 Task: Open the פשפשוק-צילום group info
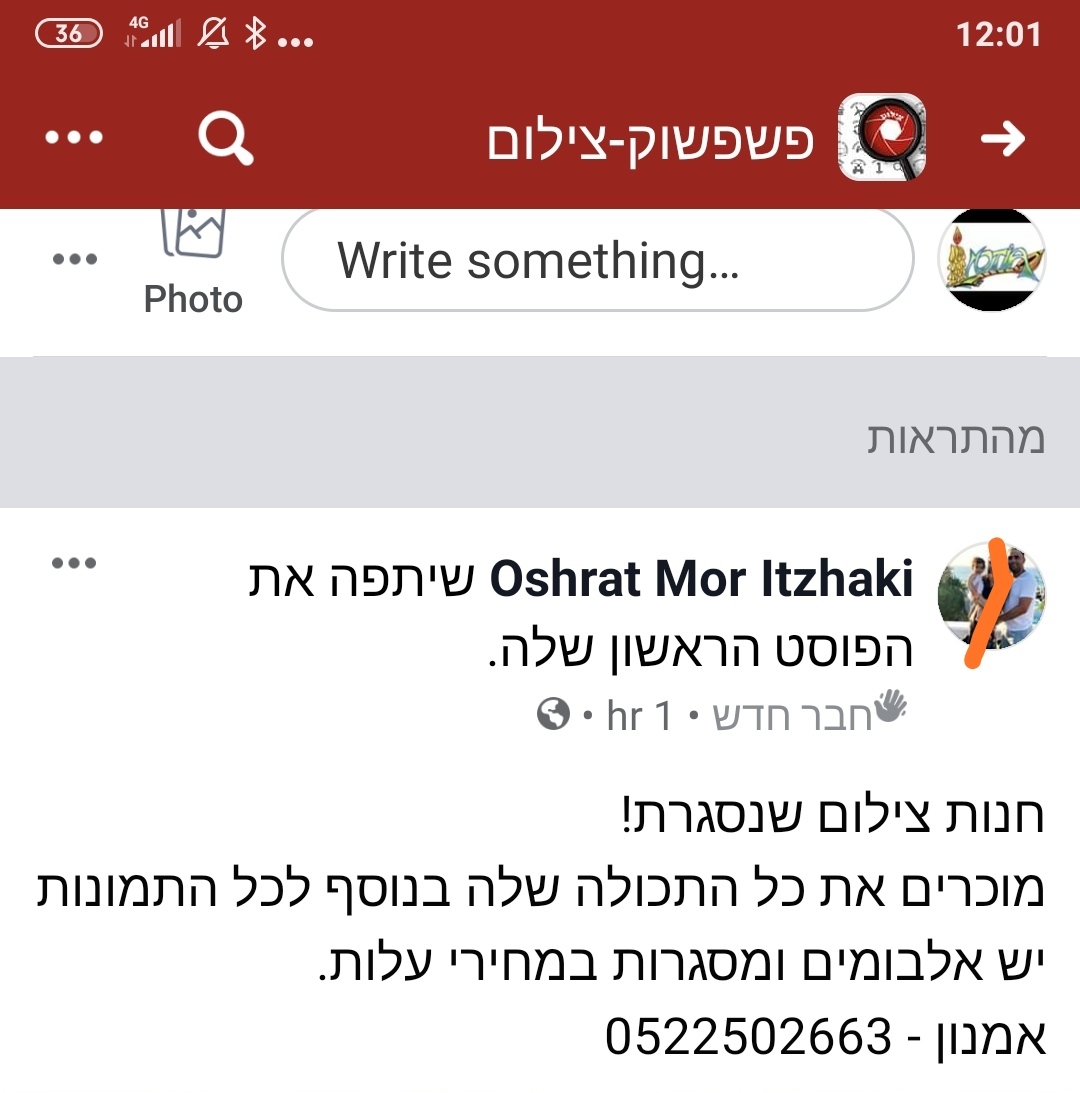[x=650, y=140]
